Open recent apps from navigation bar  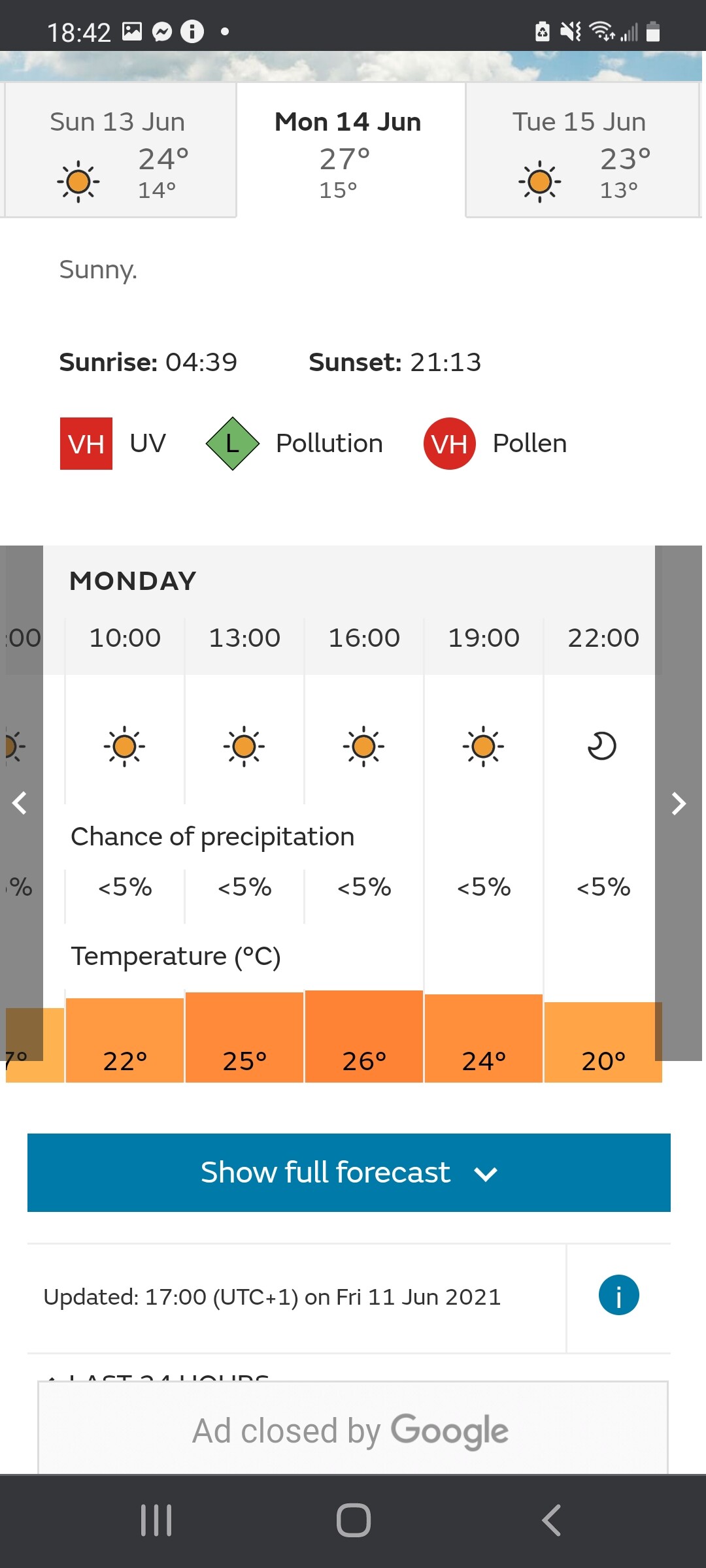tap(156, 1520)
